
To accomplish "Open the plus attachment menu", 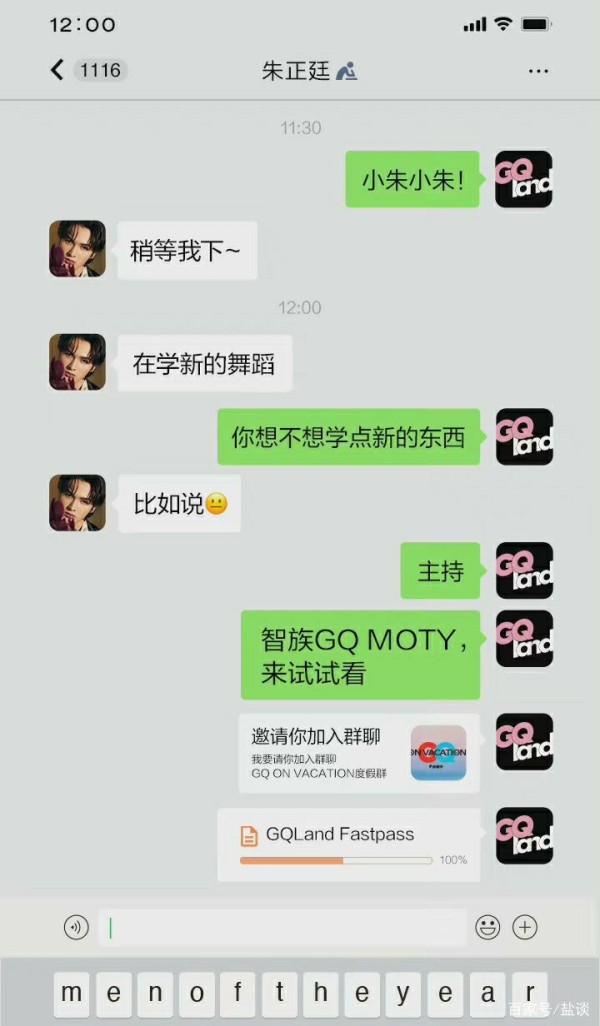I will pyautogui.click(x=525, y=927).
